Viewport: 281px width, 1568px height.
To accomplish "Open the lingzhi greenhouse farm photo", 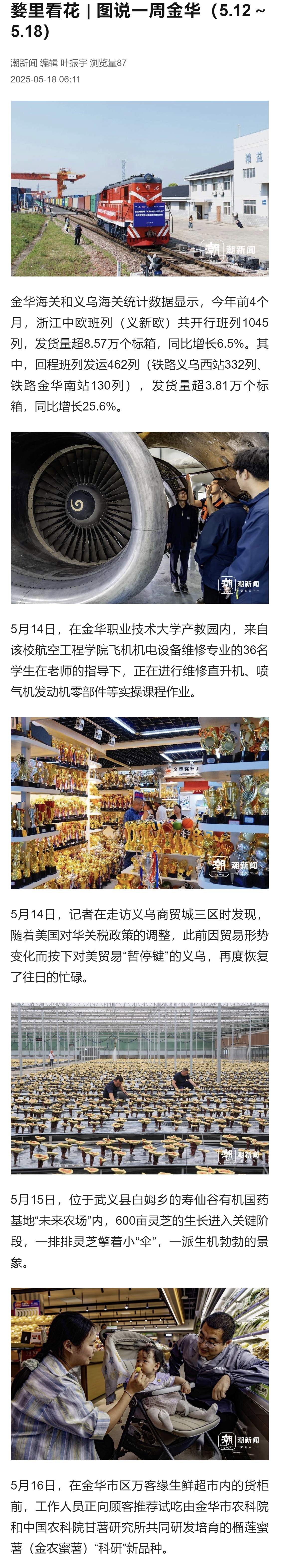I will pos(140,1088).
